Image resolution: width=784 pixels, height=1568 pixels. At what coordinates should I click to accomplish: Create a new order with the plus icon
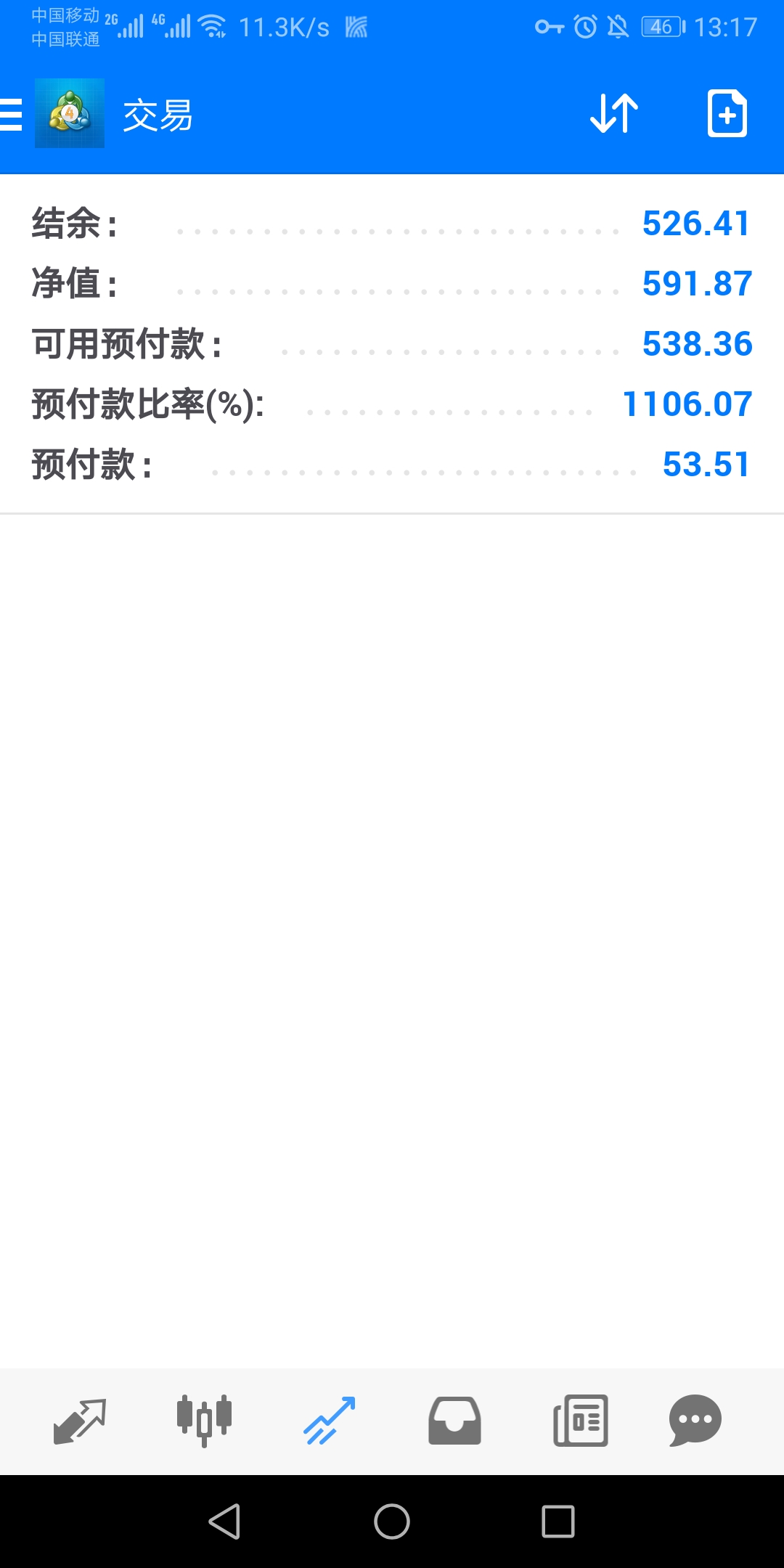[x=727, y=114]
